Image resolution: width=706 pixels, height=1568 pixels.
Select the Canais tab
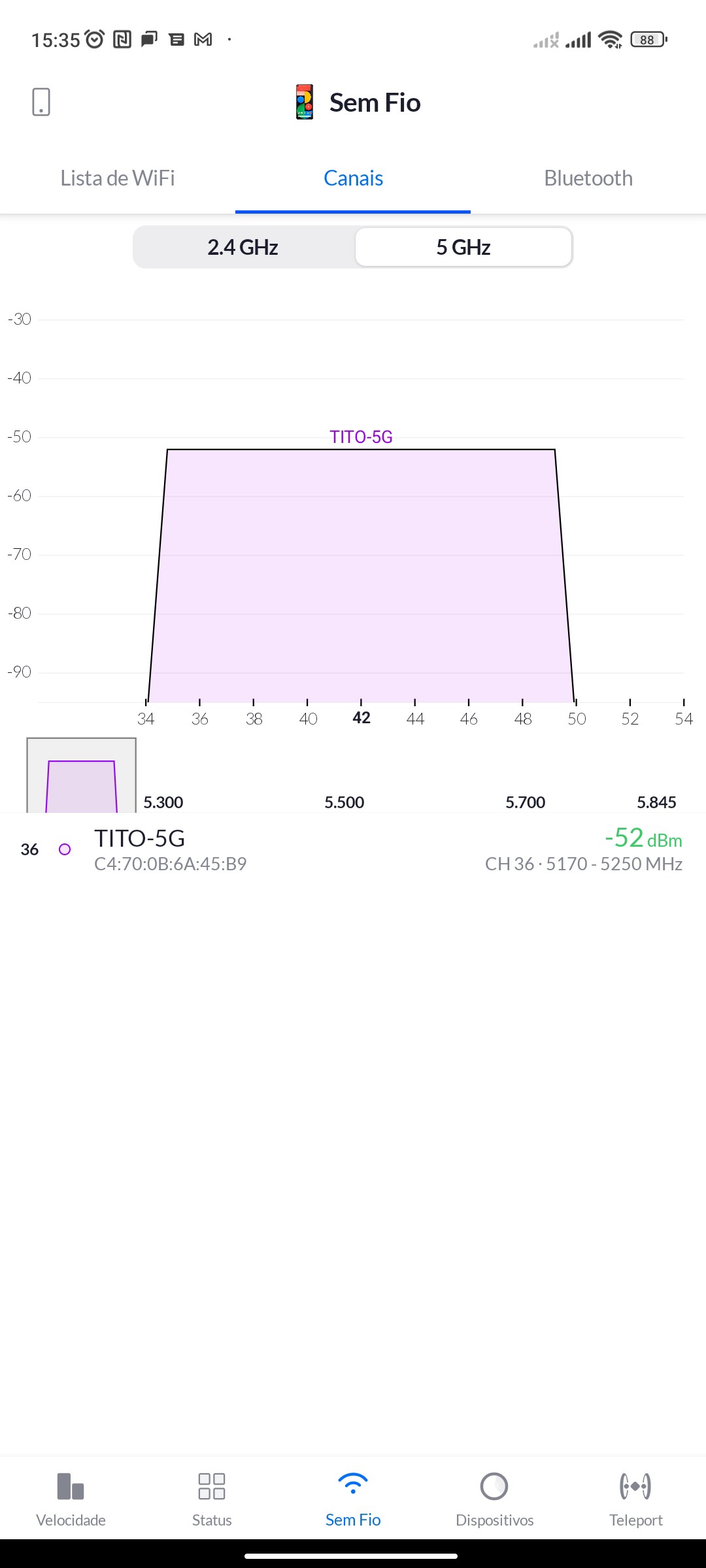click(353, 178)
